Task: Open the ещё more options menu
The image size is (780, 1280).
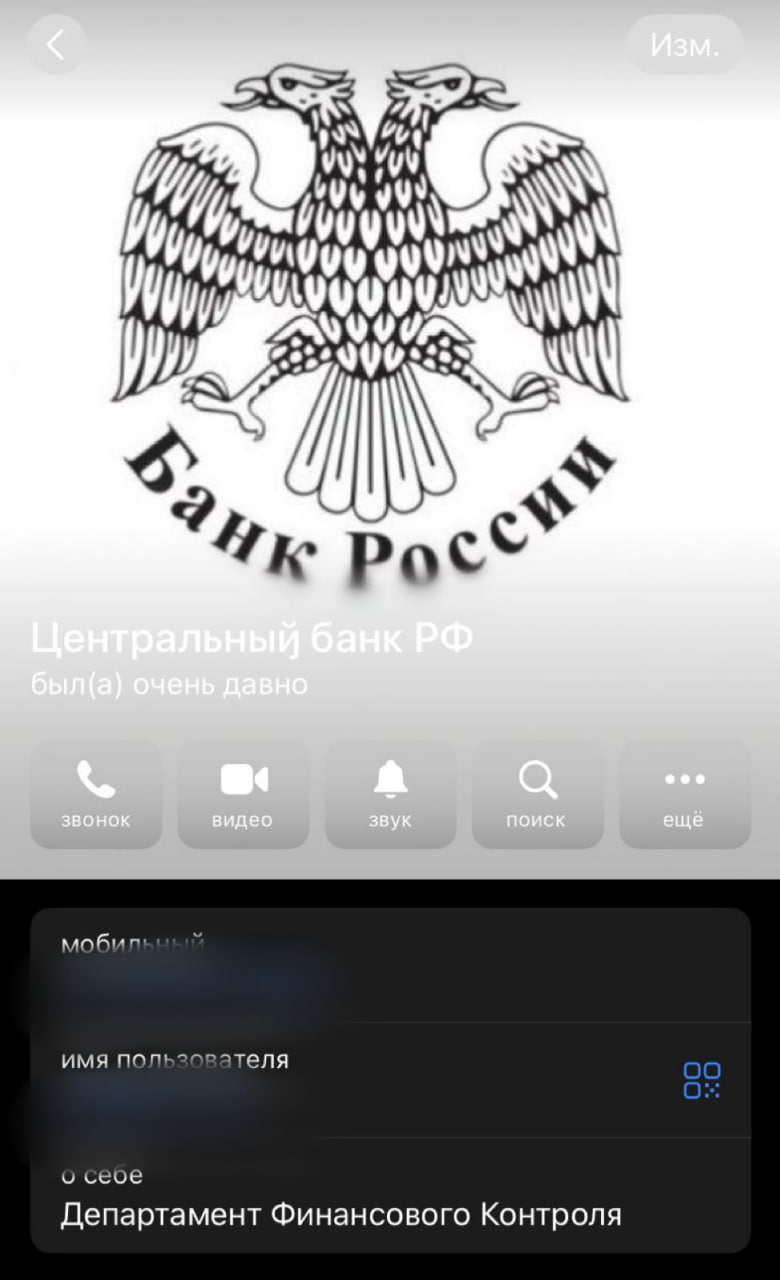Action: pyautogui.click(x=684, y=794)
